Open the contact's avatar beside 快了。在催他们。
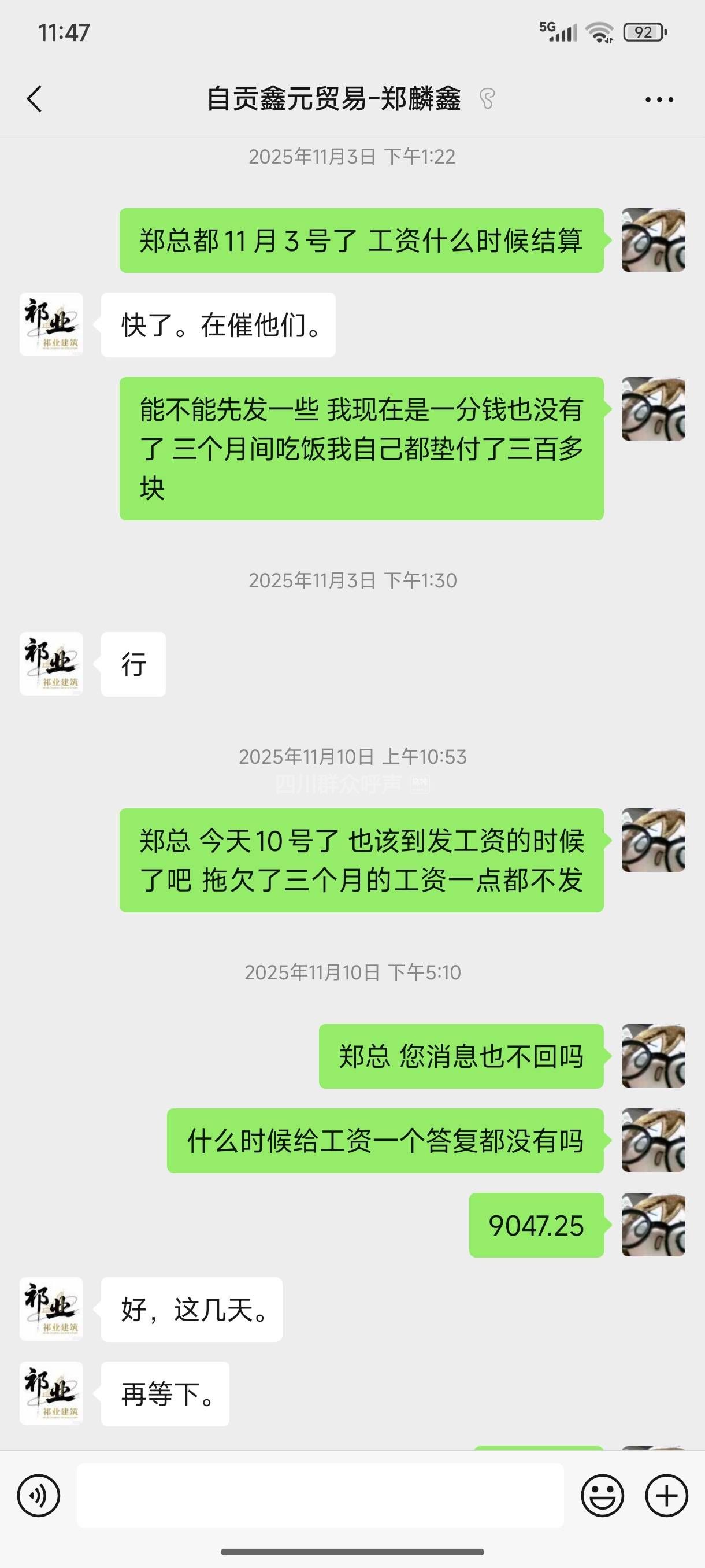The image size is (705, 1568). coord(51,324)
